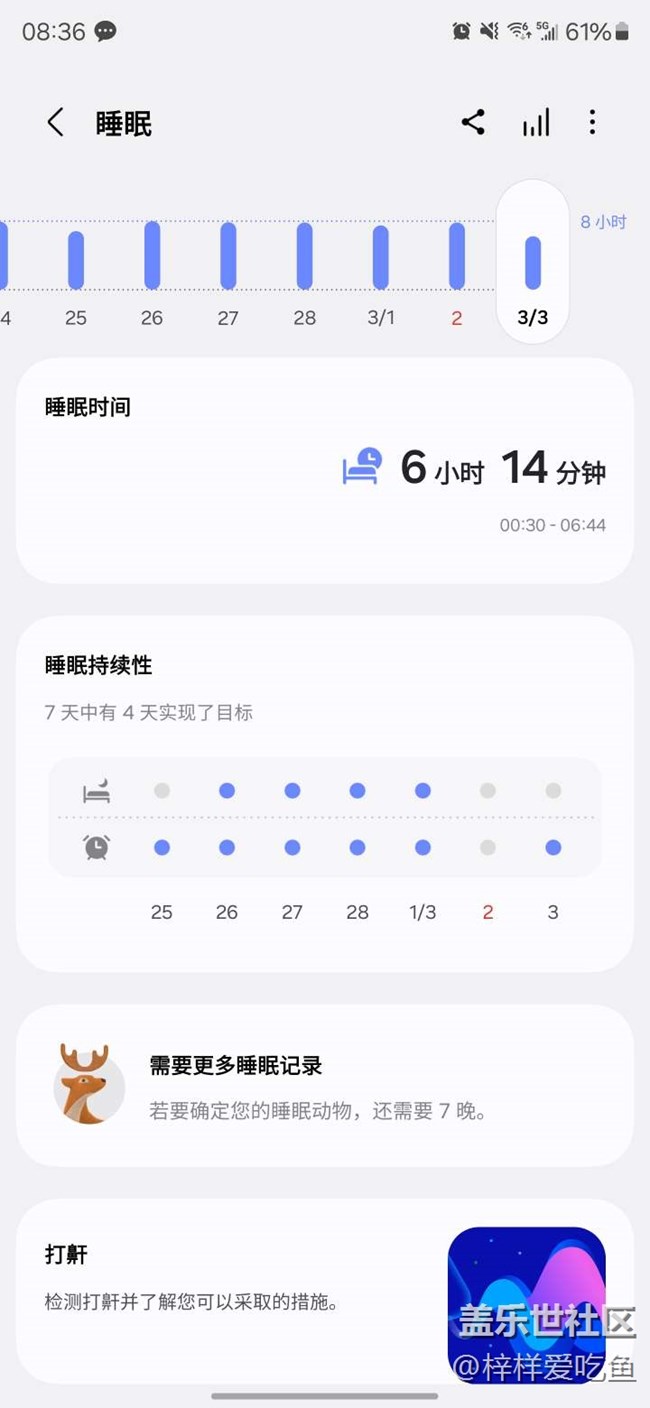The width and height of the screenshot is (650, 1408).
Task: Select the sleep bar for day 26
Action: tap(152, 256)
